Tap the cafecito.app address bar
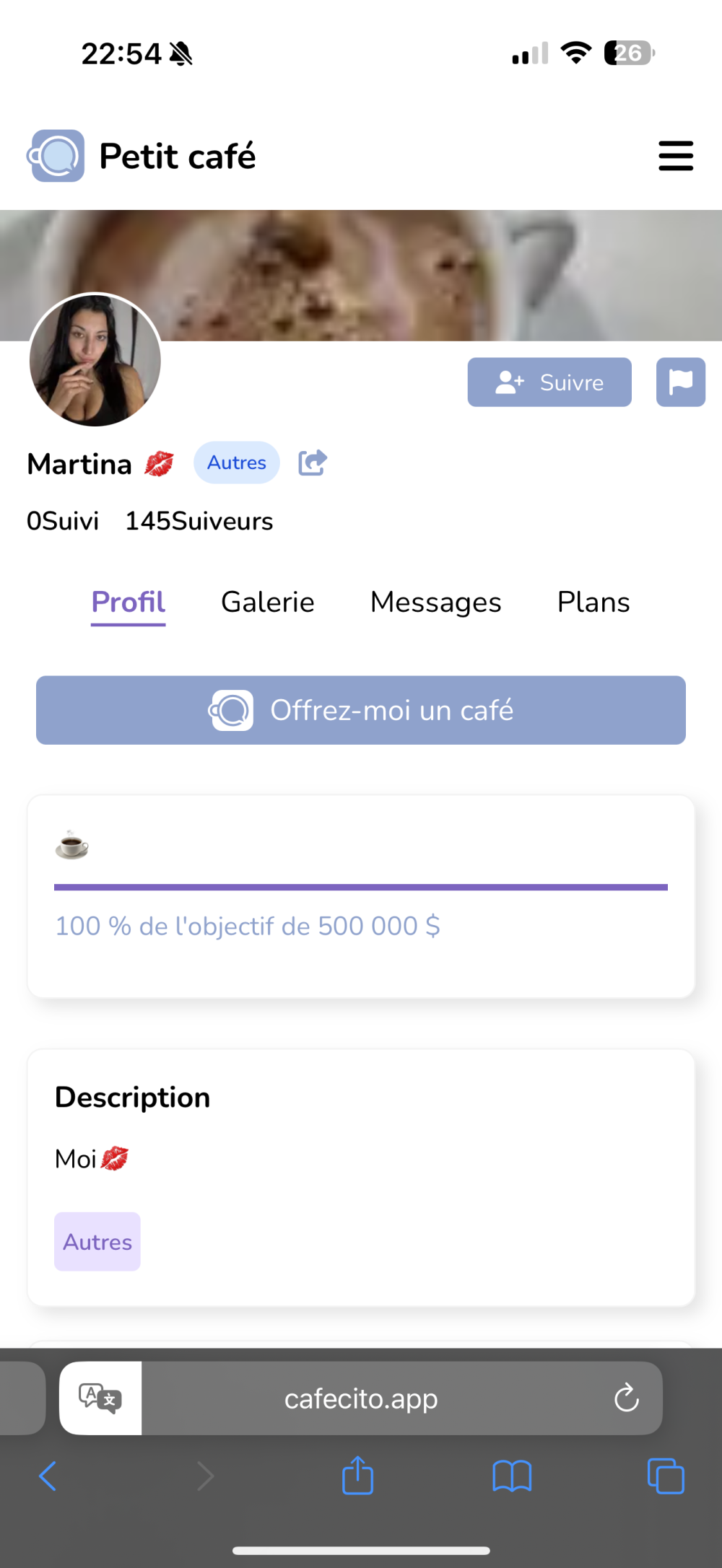The width and height of the screenshot is (722, 1568). (361, 1398)
